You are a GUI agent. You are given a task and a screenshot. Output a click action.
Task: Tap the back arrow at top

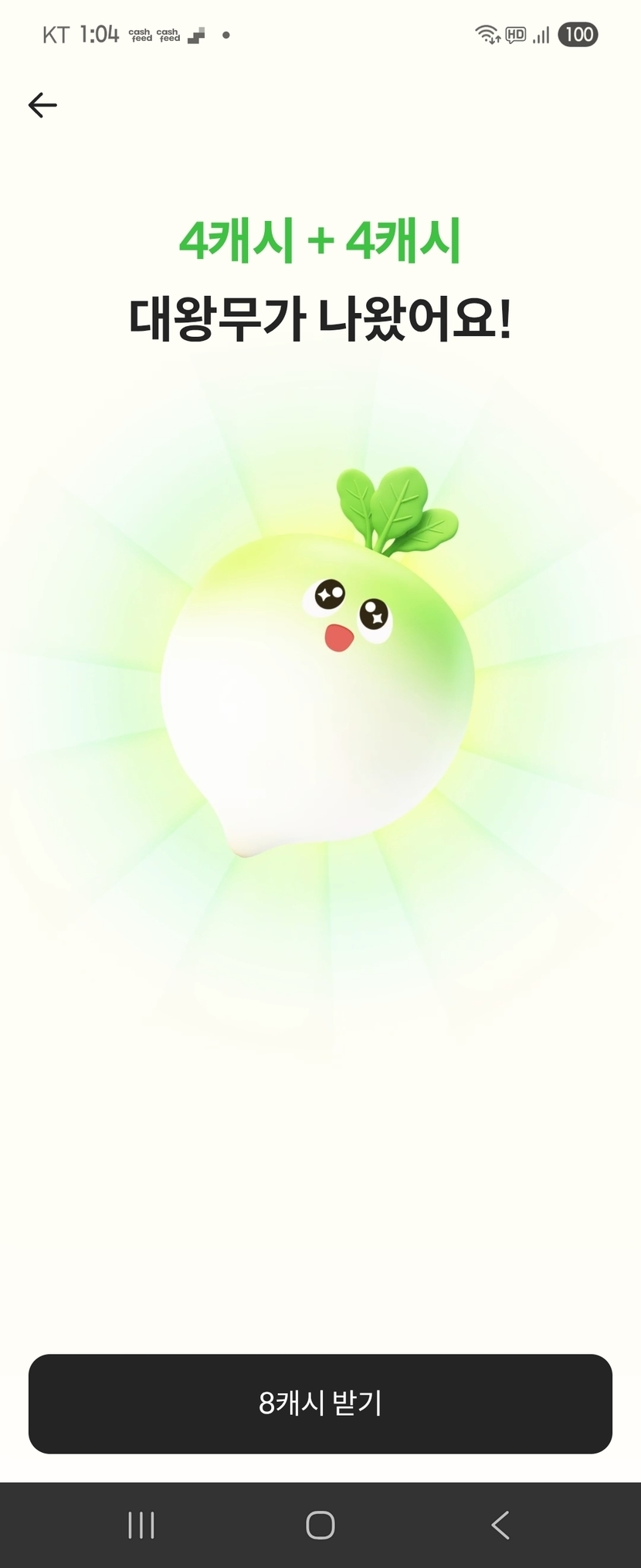pyautogui.click(x=42, y=105)
